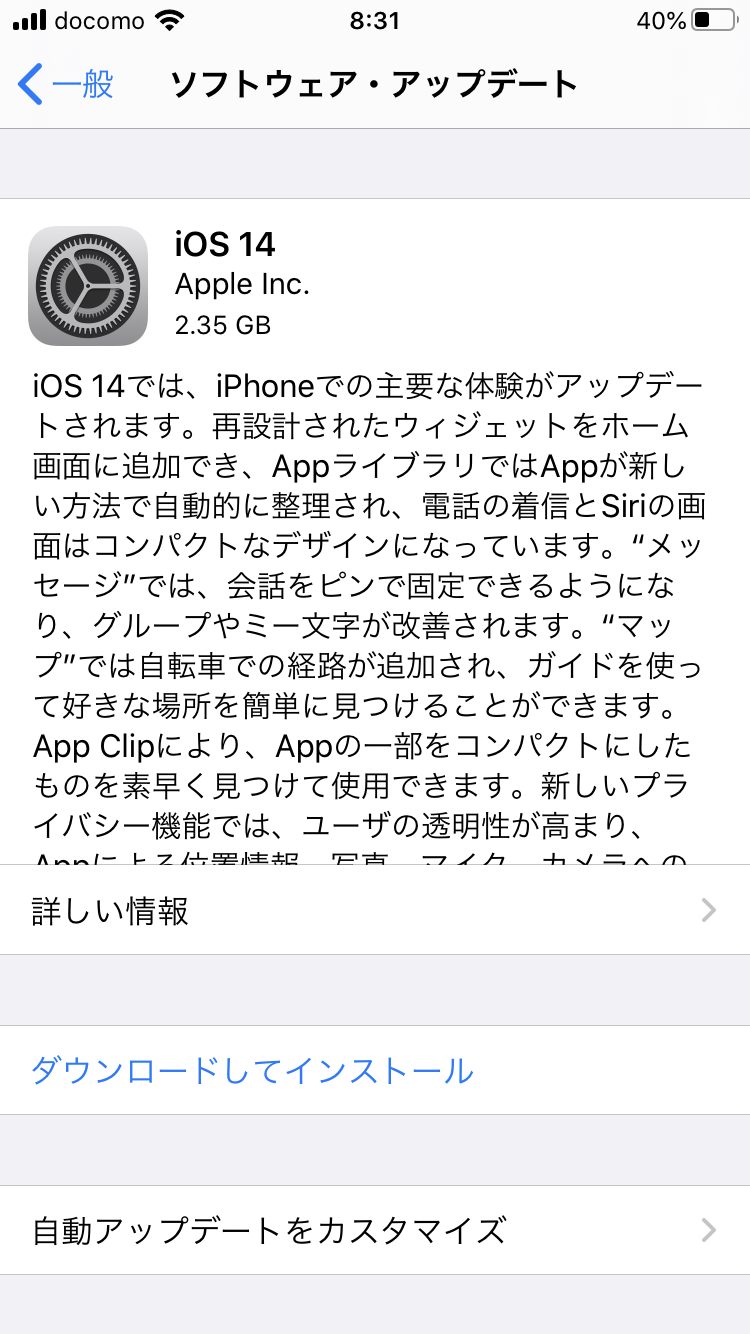Screen dimensions: 750x1334
Task: Open 詳しい情報 about iOS 14
Action: 375,910
